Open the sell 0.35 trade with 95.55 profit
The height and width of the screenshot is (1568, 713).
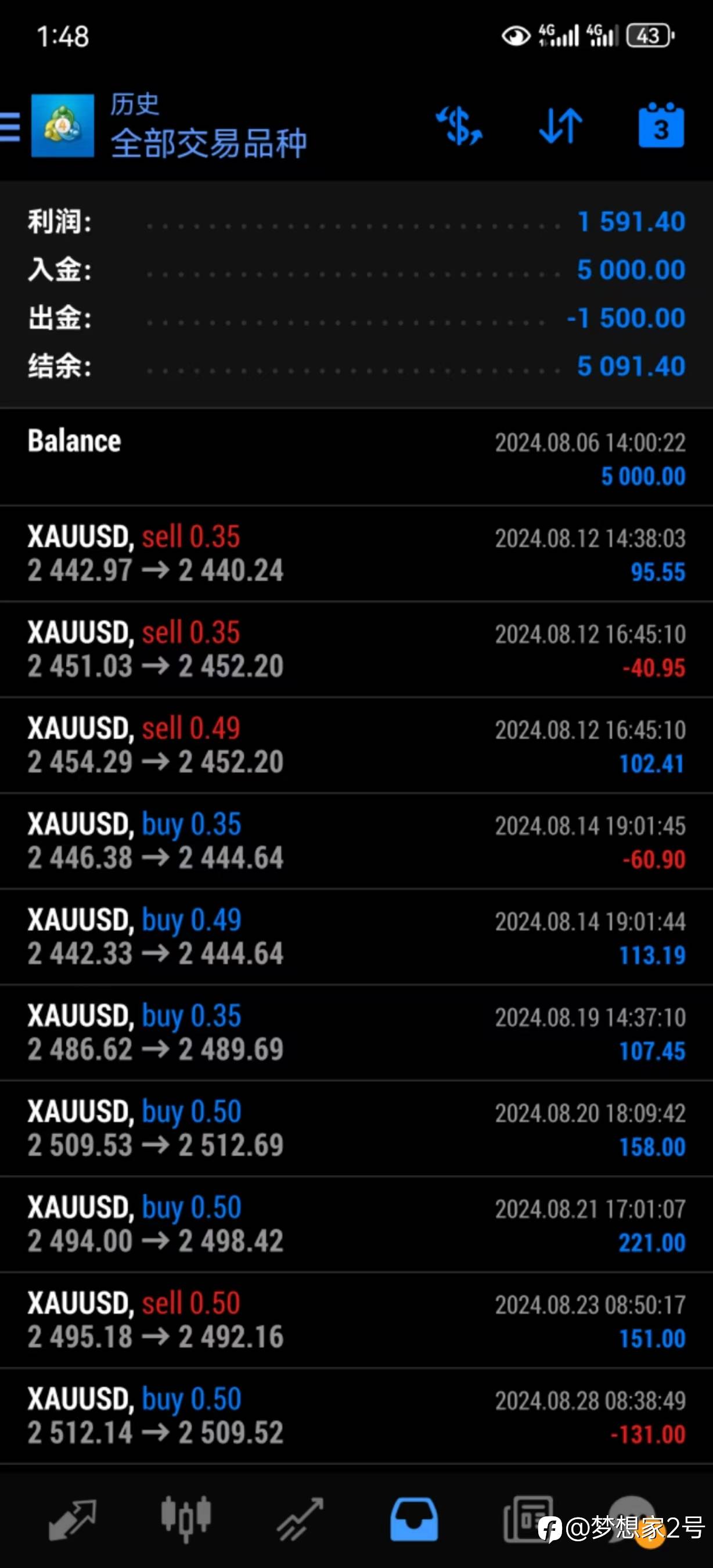pos(356,554)
